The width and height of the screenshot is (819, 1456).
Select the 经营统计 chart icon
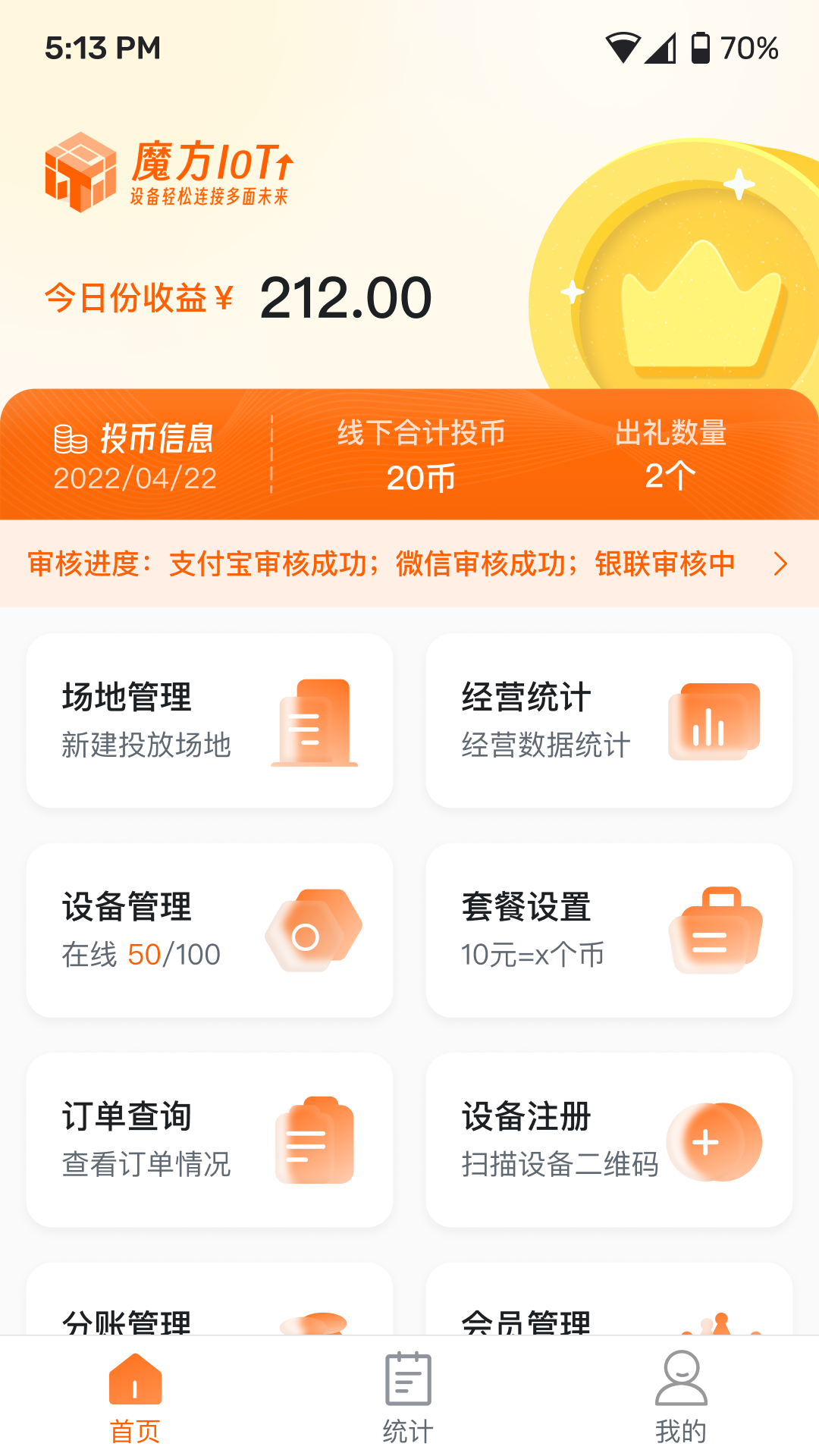tap(713, 723)
